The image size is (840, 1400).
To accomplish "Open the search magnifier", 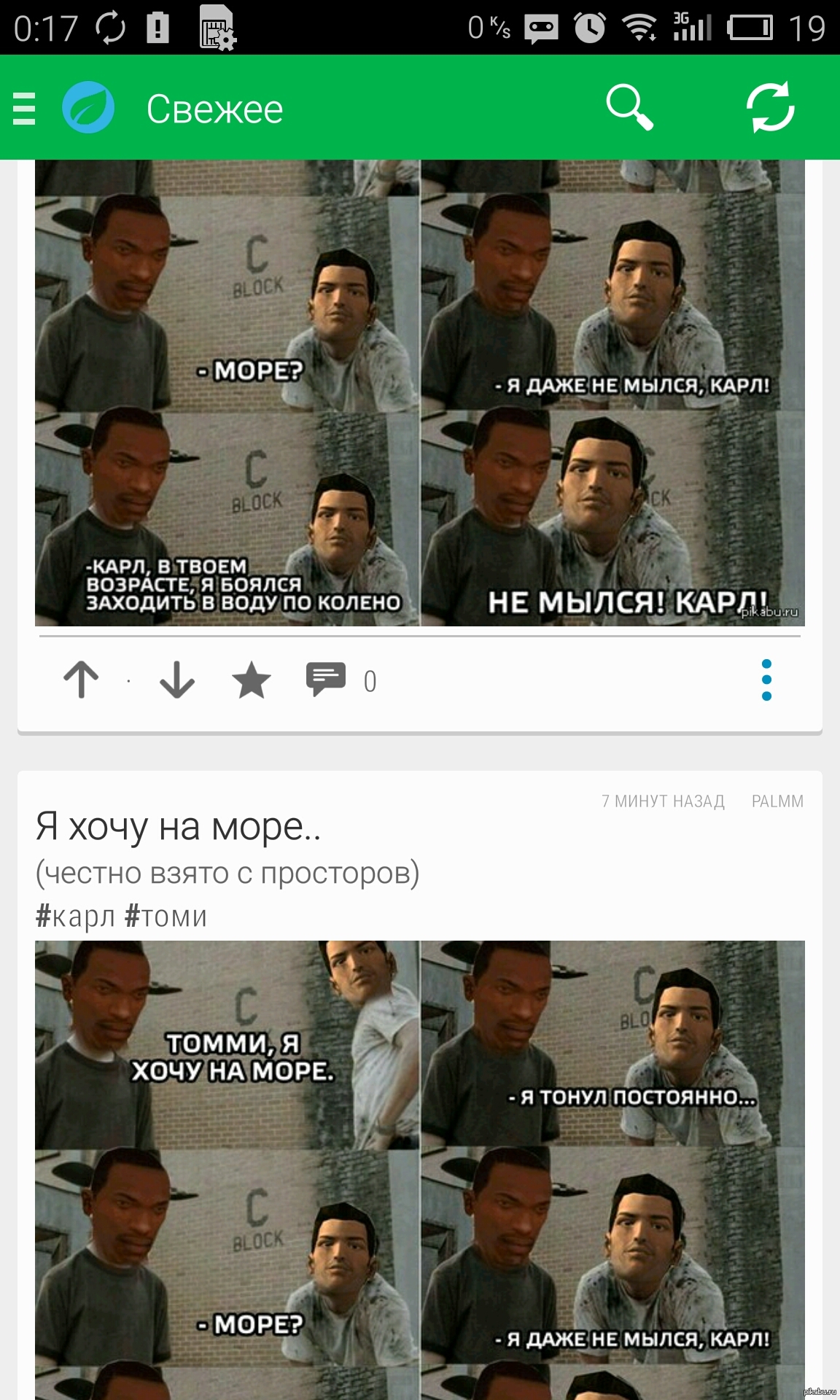I will click(x=630, y=107).
